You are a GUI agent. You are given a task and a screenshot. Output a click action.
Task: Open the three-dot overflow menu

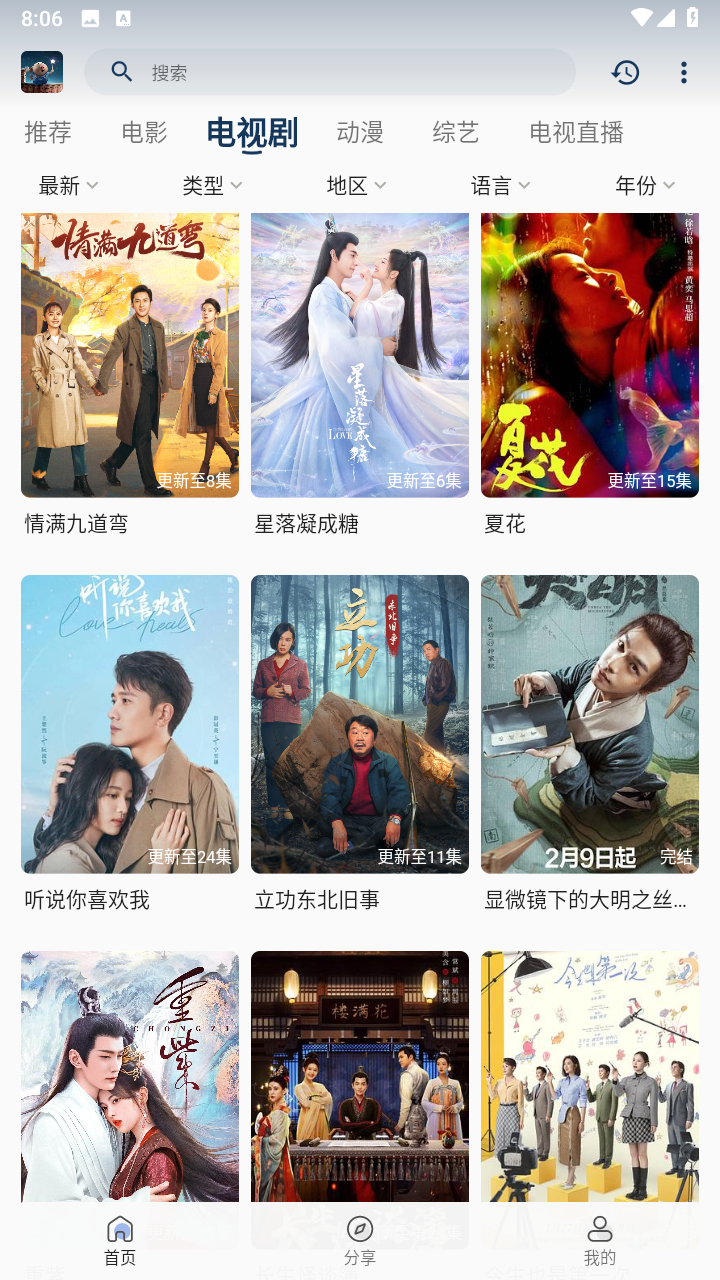683,71
